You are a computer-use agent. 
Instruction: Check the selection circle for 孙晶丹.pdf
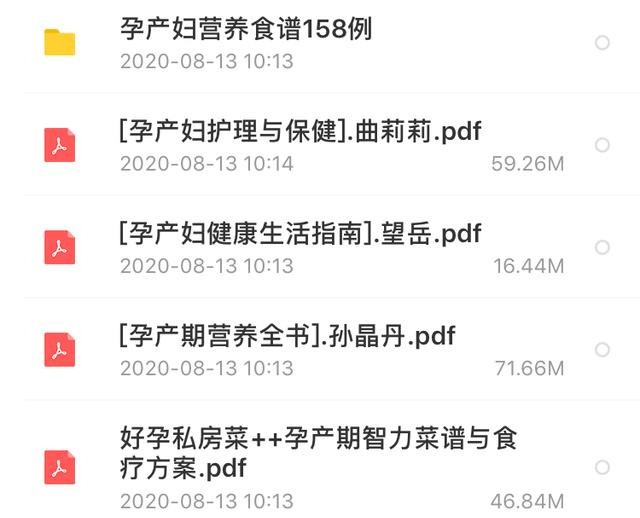[x=602, y=349]
